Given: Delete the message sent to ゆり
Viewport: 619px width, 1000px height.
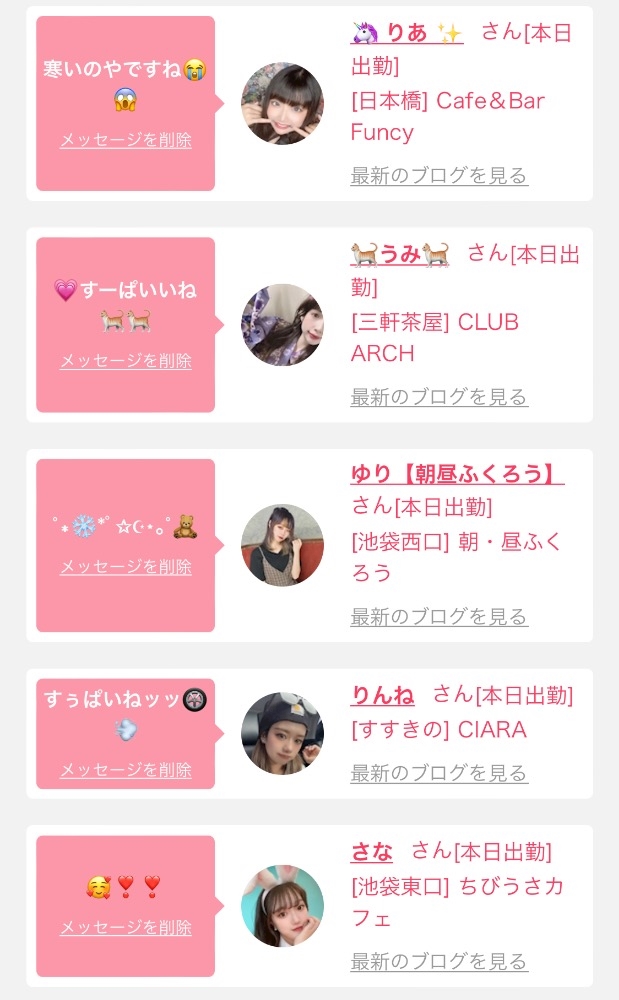Looking at the screenshot, I should [126, 567].
